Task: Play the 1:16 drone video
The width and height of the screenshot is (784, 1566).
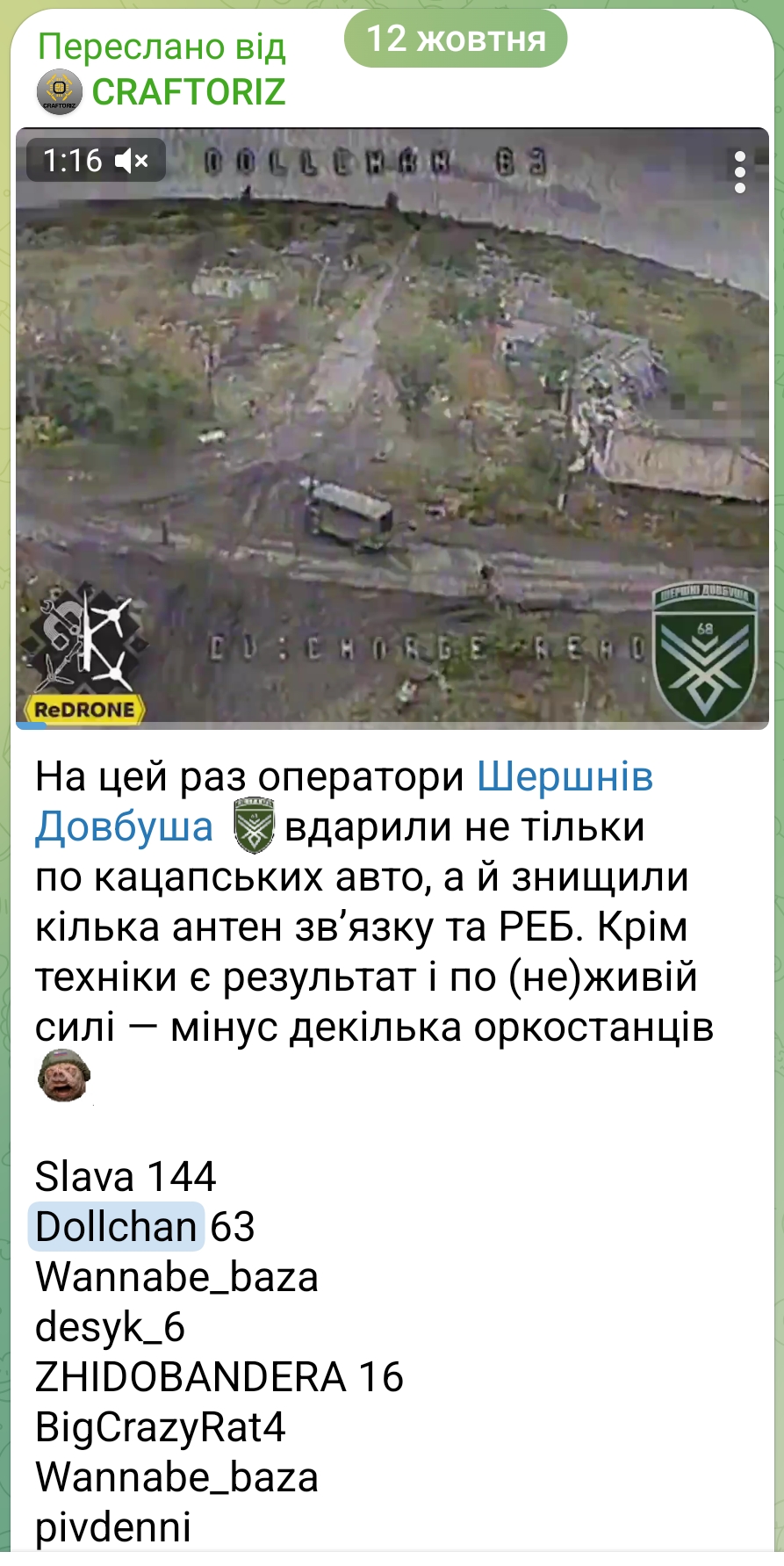Action: tap(392, 429)
